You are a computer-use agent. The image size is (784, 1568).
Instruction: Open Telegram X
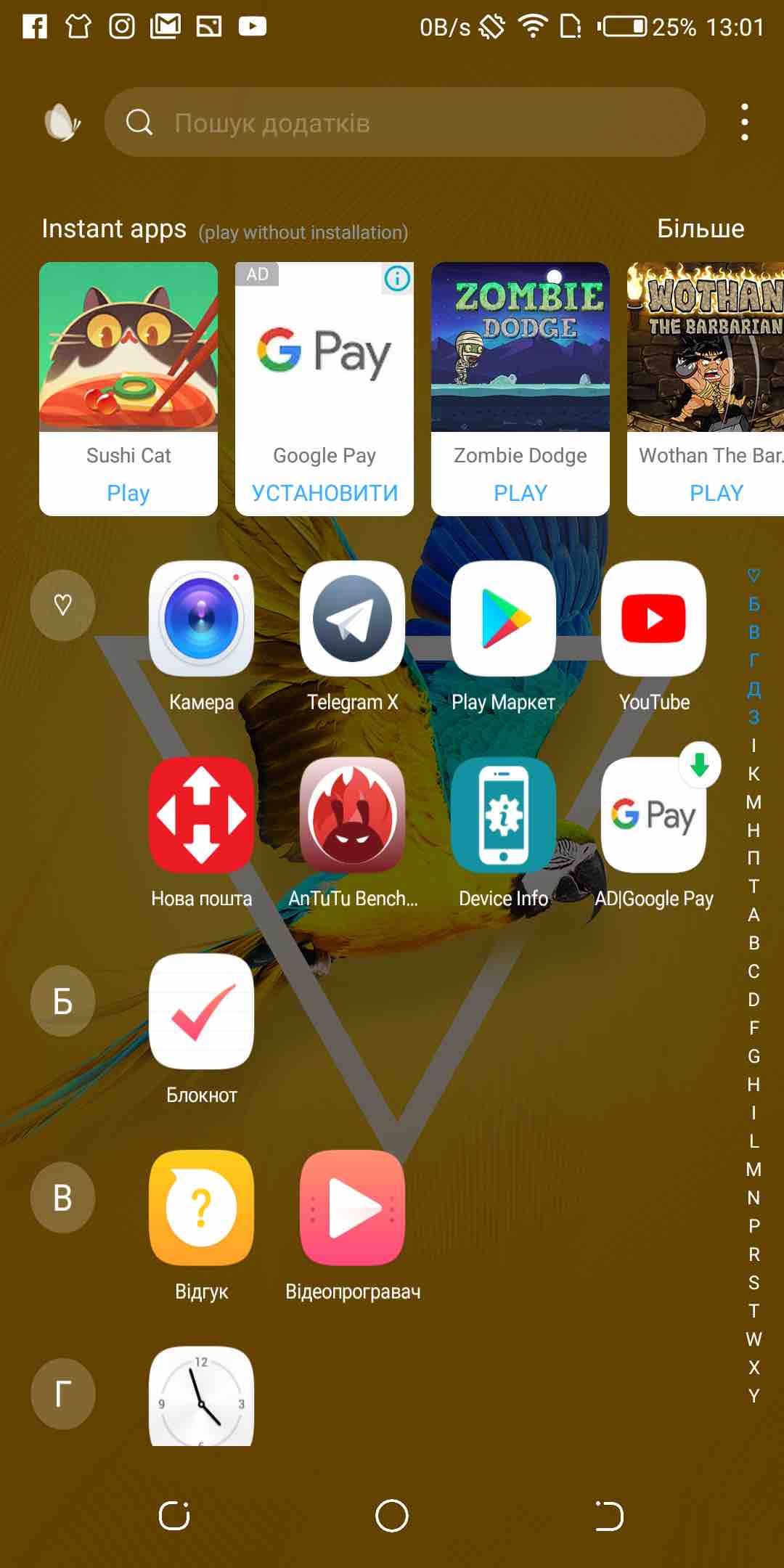coord(352,619)
